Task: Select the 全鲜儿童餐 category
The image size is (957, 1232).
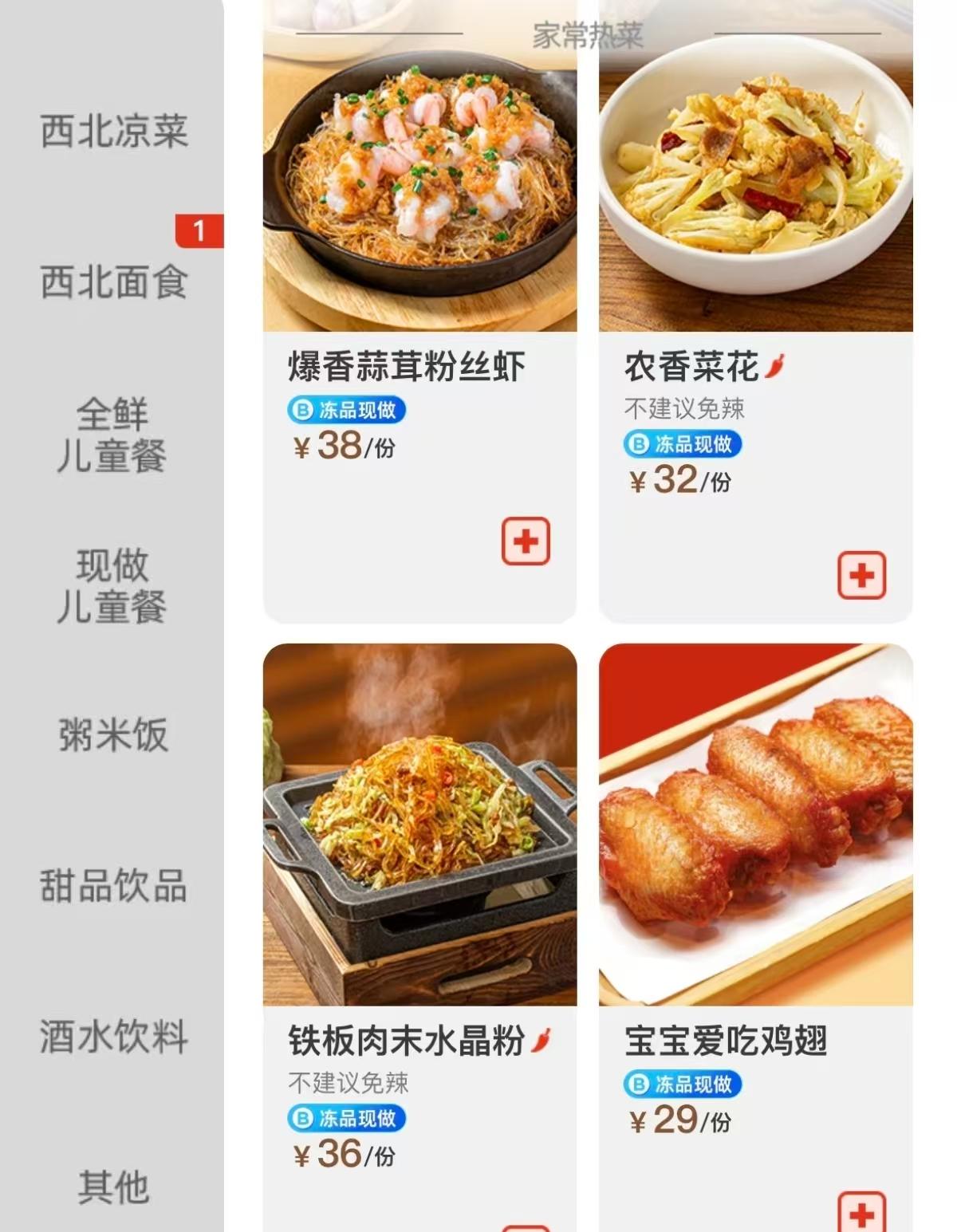Action: pyautogui.click(x=113, y=435)
